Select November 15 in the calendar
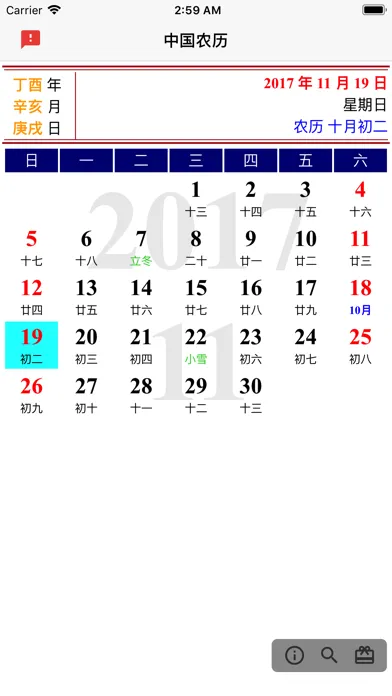The width and height of the screenshot is (392, 696). point(196,297)
